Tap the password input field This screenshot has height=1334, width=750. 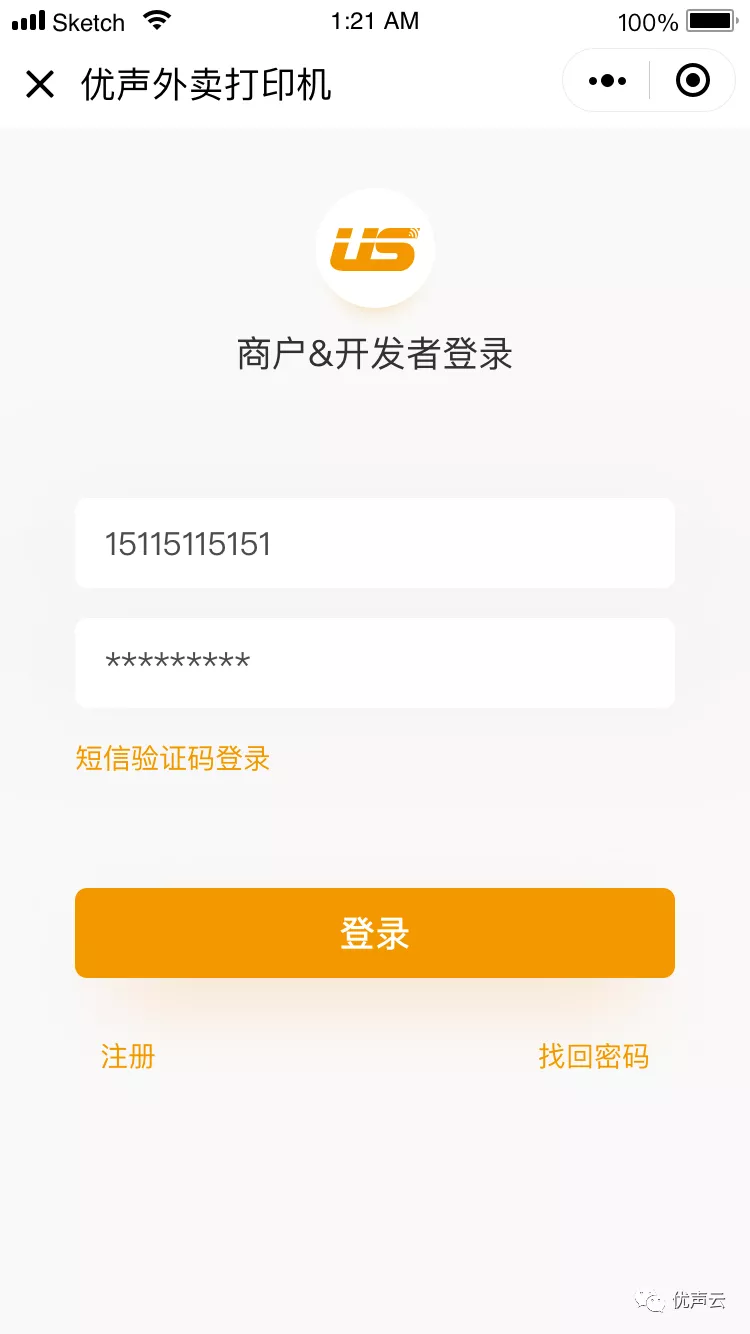(x=375, y=663)
